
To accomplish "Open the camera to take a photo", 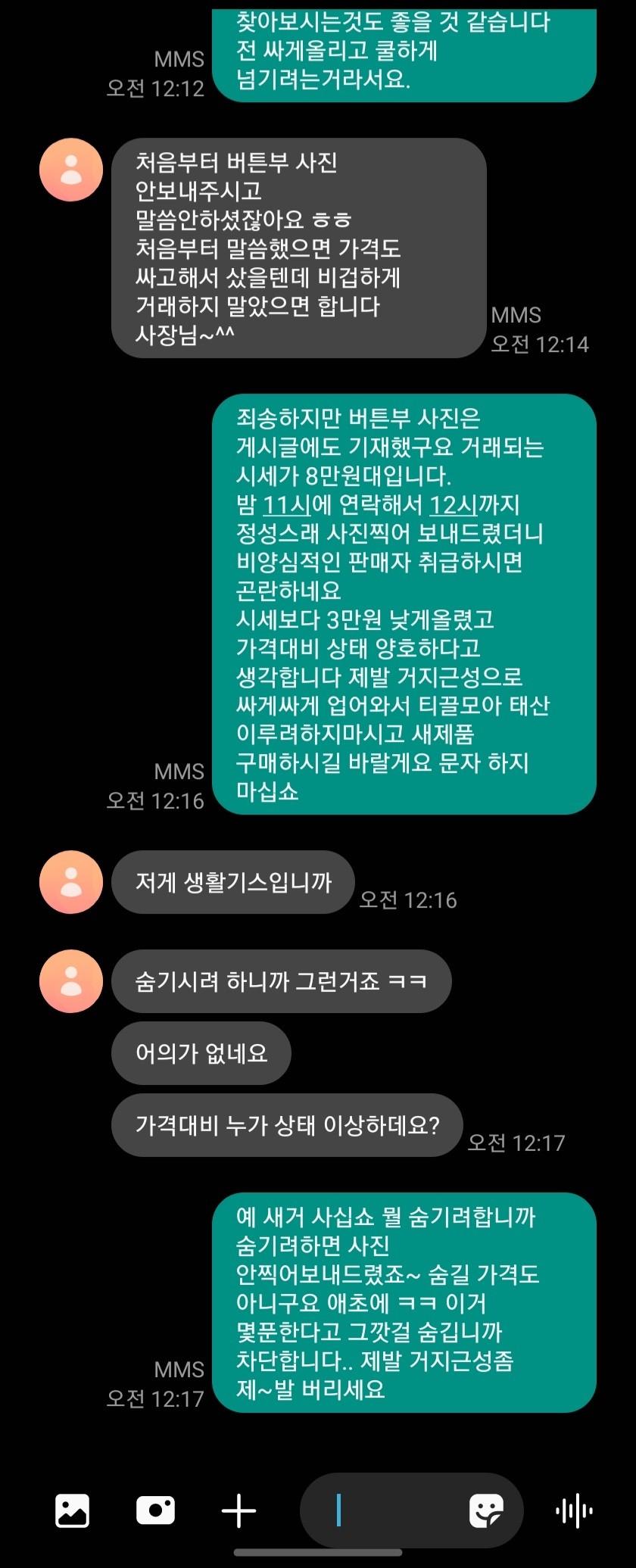I will click(155, 1510).
